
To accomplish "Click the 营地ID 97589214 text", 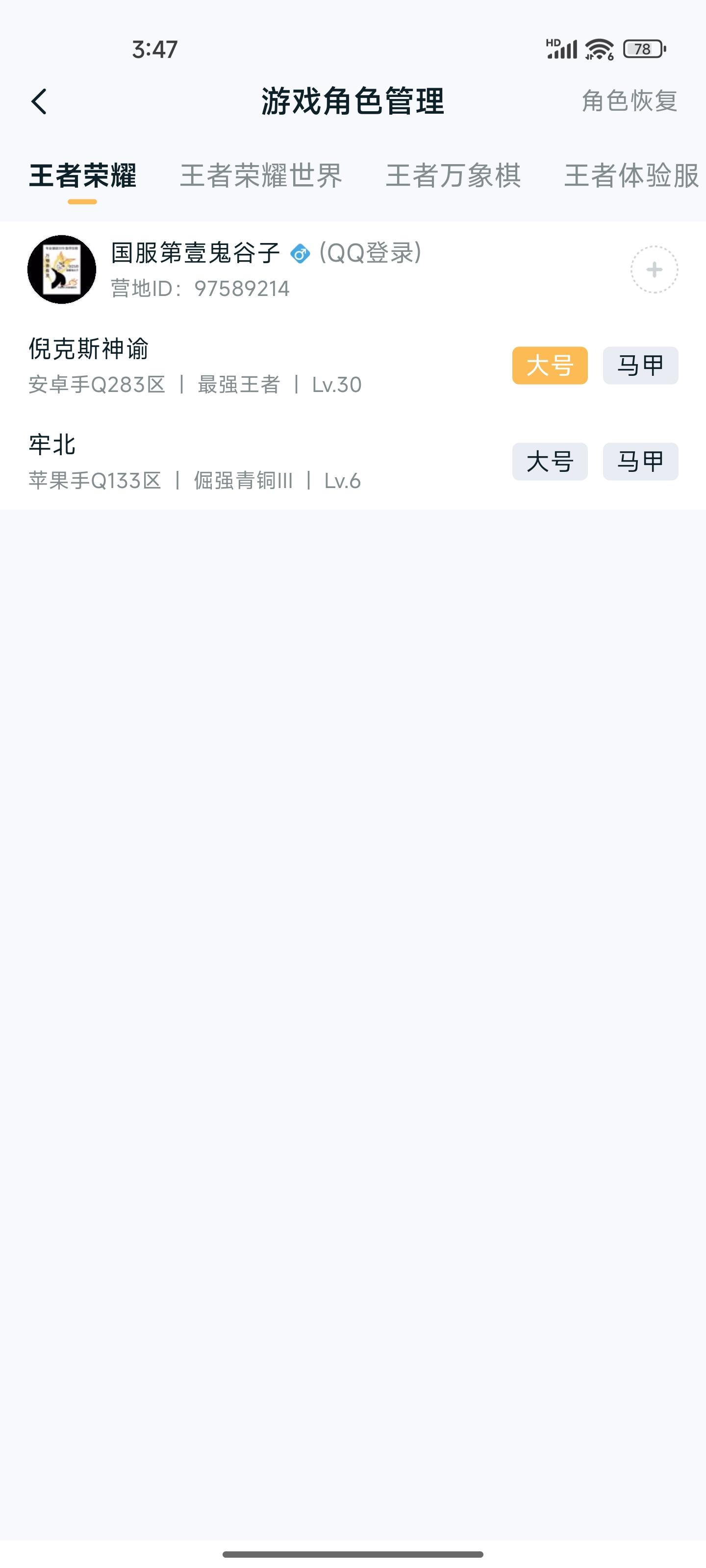I will [200, 289].
